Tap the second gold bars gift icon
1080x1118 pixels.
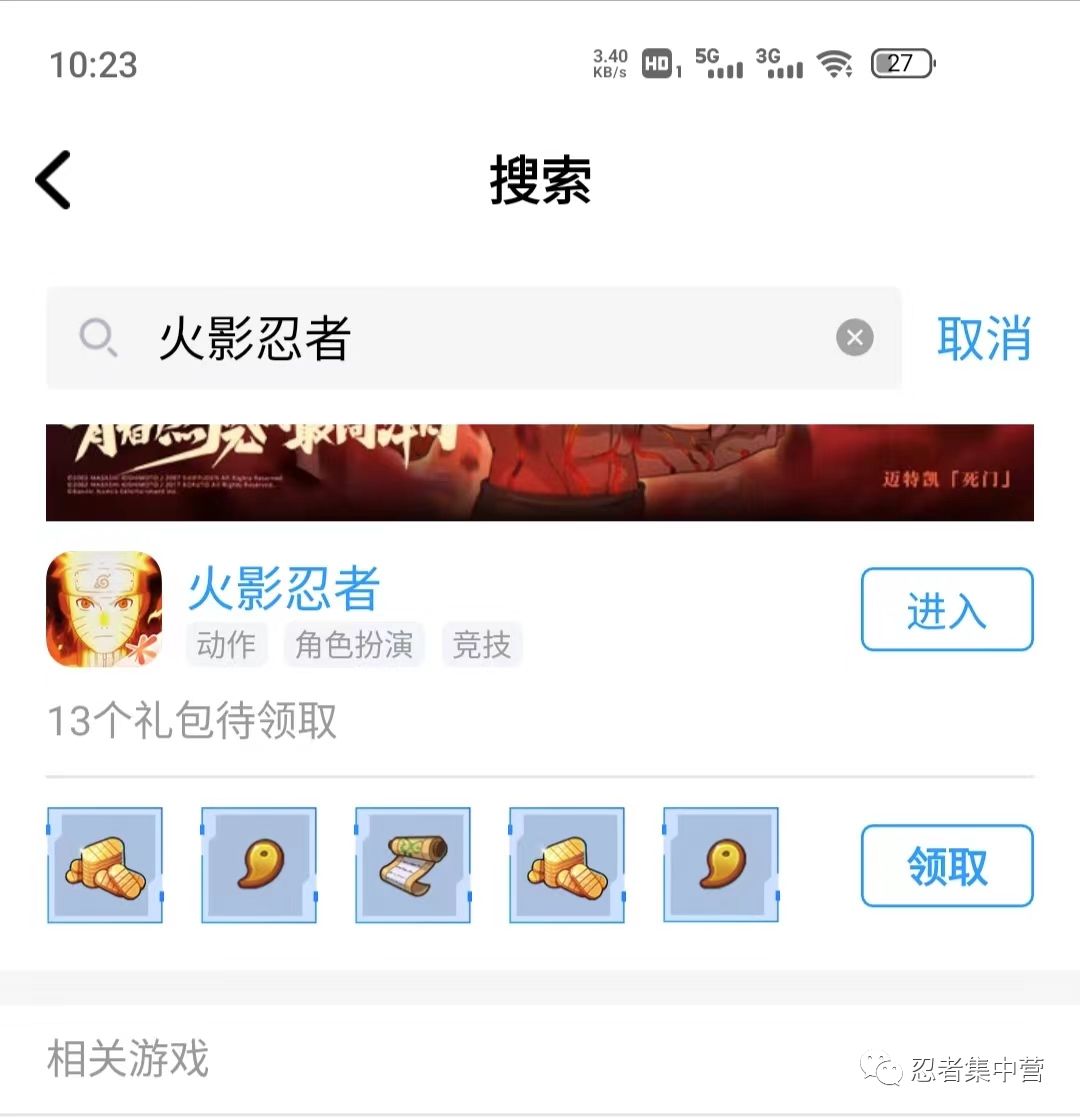point(566,864)
